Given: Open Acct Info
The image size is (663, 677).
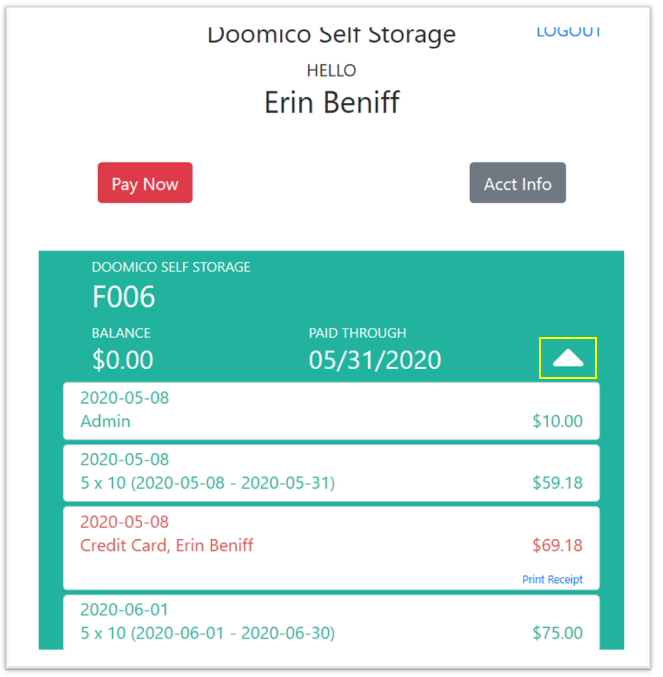Looking at the screenshot, I should 517,183.
